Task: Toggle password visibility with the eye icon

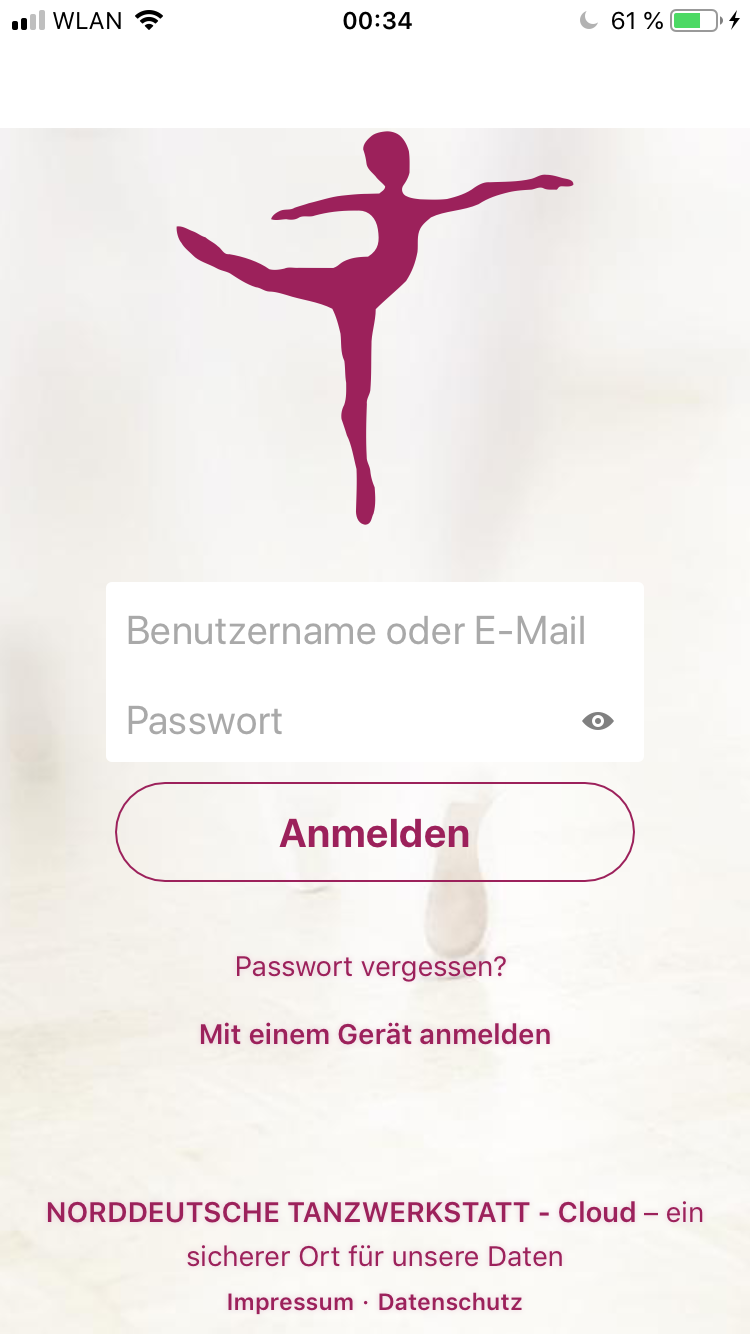Action: tap(598, 721)
